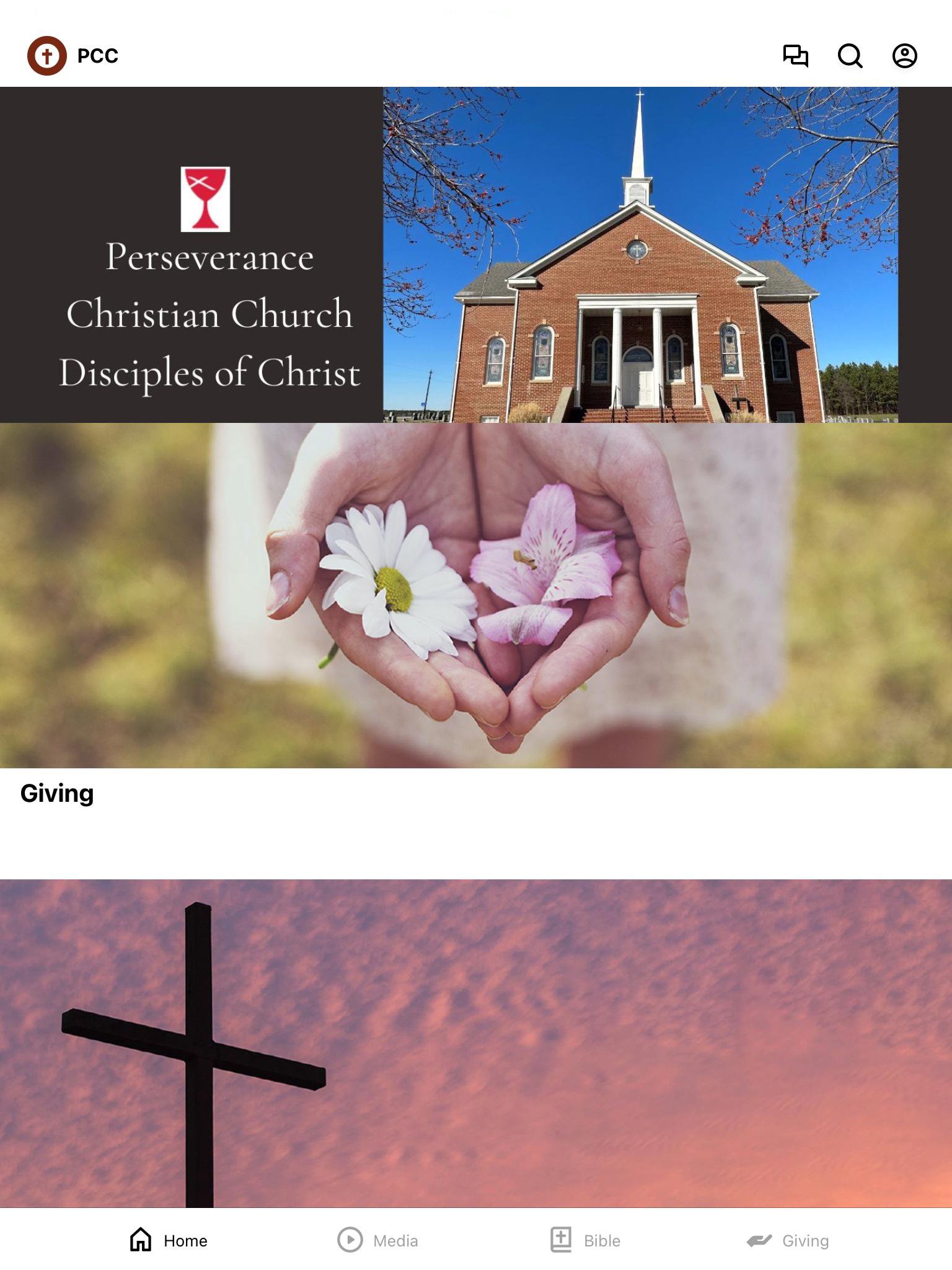Switch to the Media tab
952x1270 pixels.
tap(377, 1240)
